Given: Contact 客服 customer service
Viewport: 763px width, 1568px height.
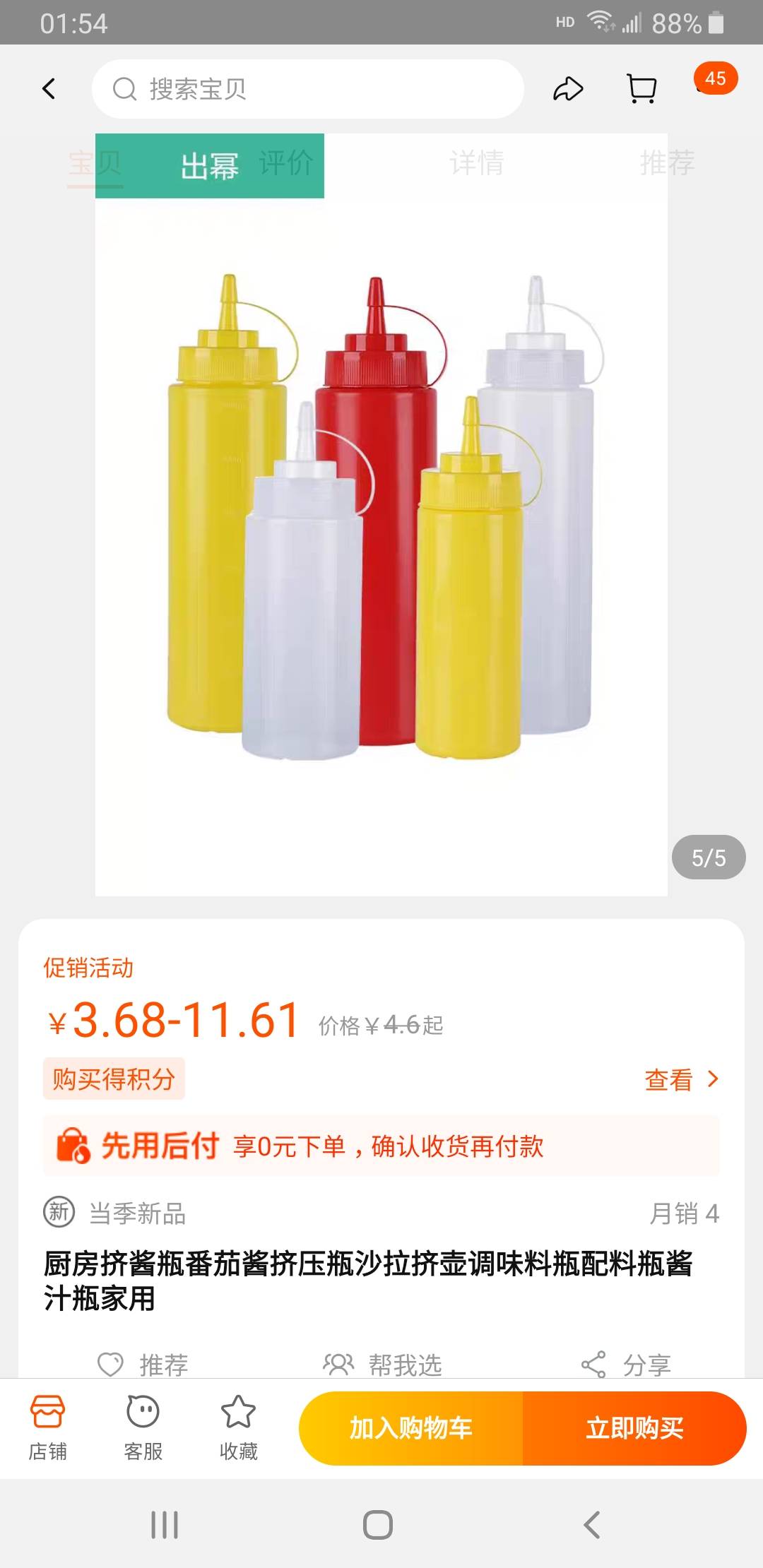Looking at the screenshot, I should tap(143, 1427).
